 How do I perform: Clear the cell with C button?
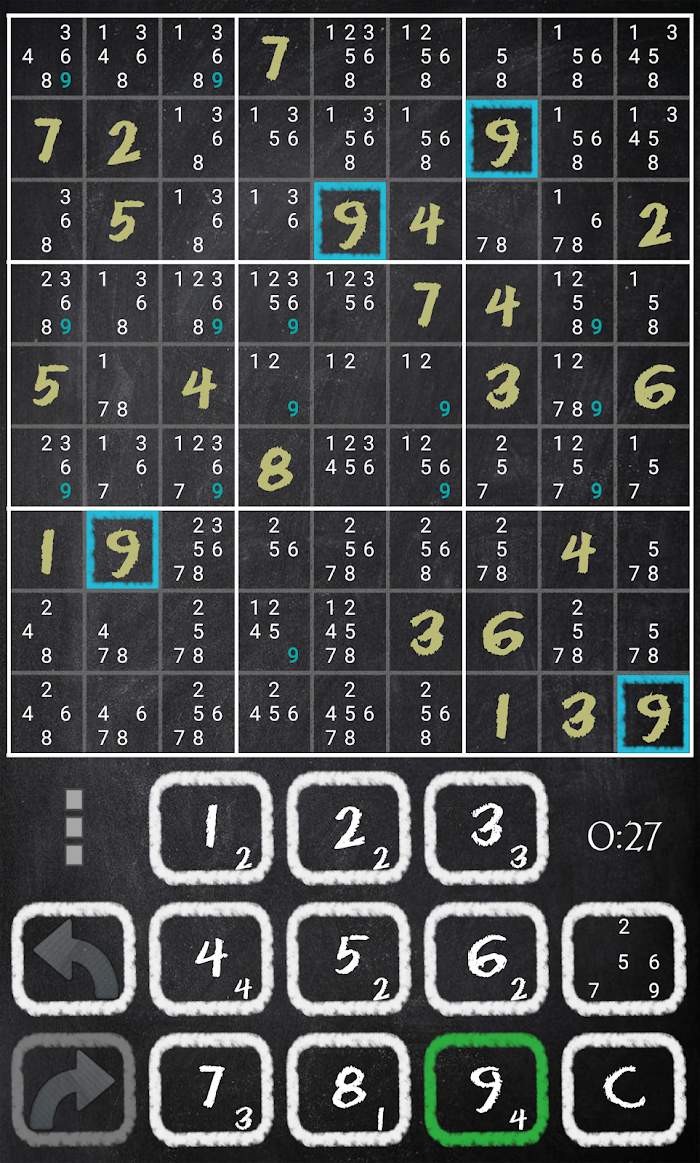click(624, 1089)
